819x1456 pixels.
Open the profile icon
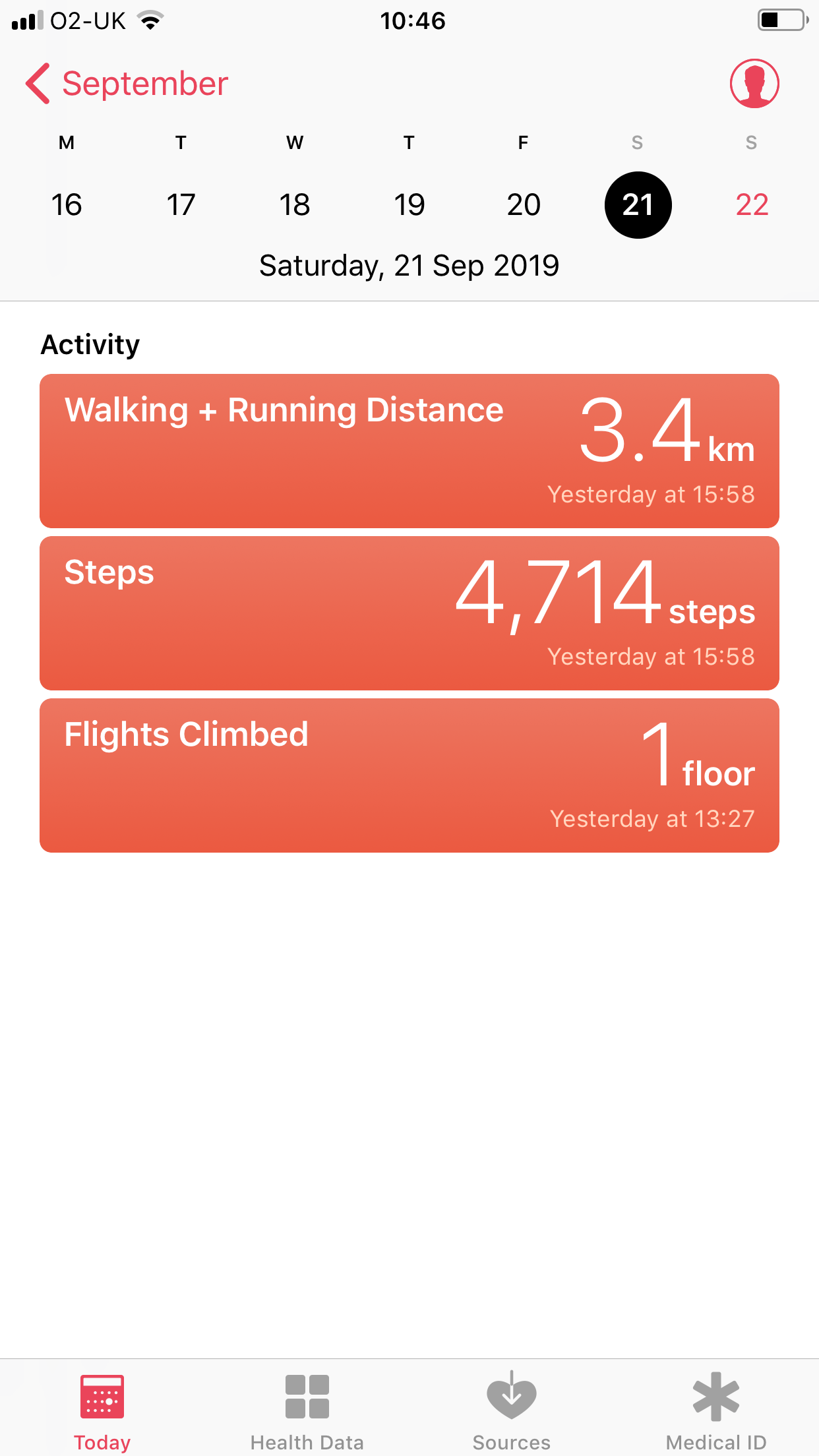coord(754,84)
